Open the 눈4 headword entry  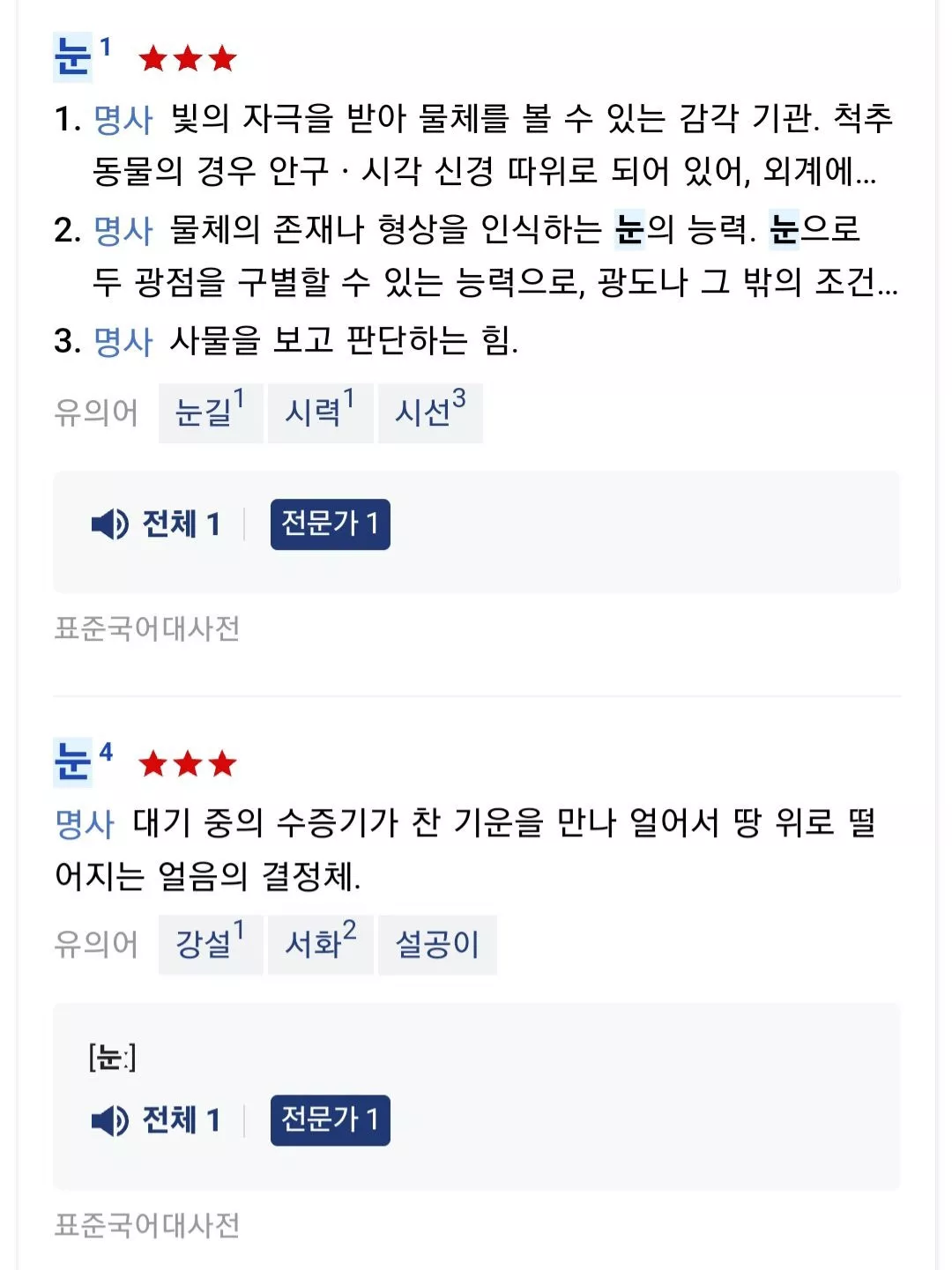click(x=73, y=761)
